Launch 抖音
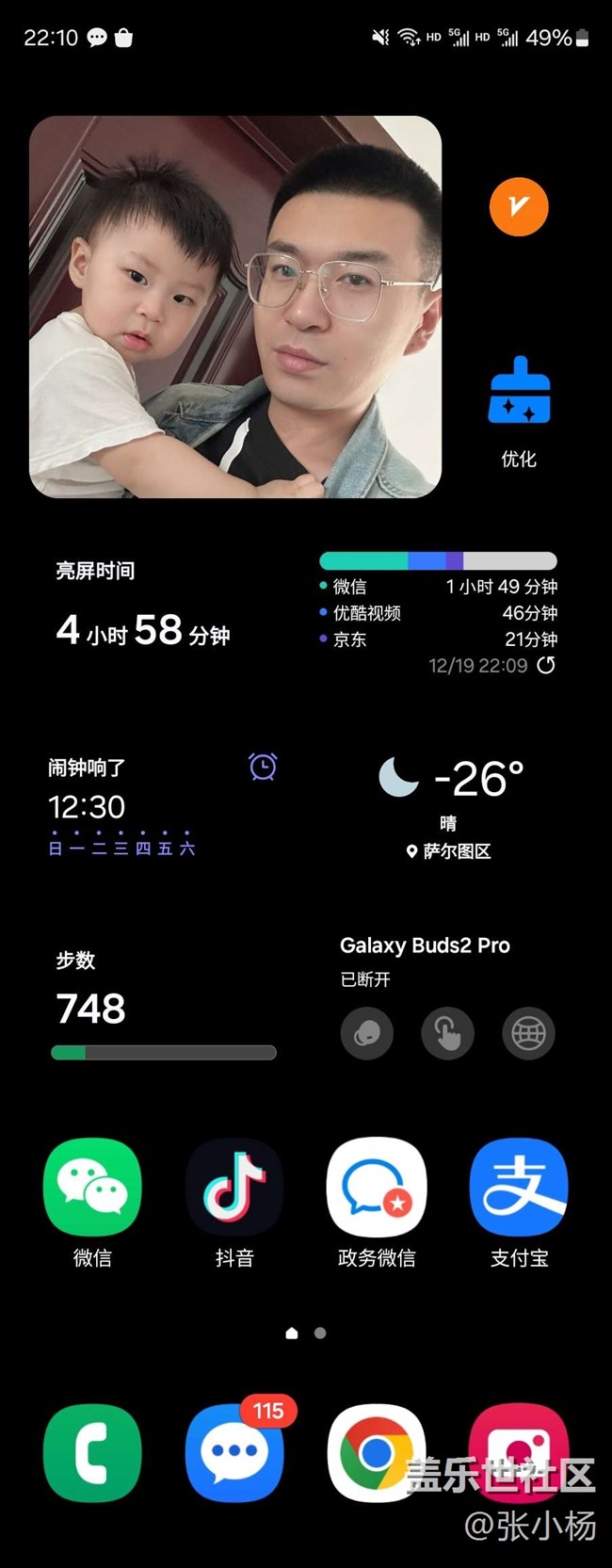Image resolution: width=612 pixels, height=1568 pixels. point(234,1188)
